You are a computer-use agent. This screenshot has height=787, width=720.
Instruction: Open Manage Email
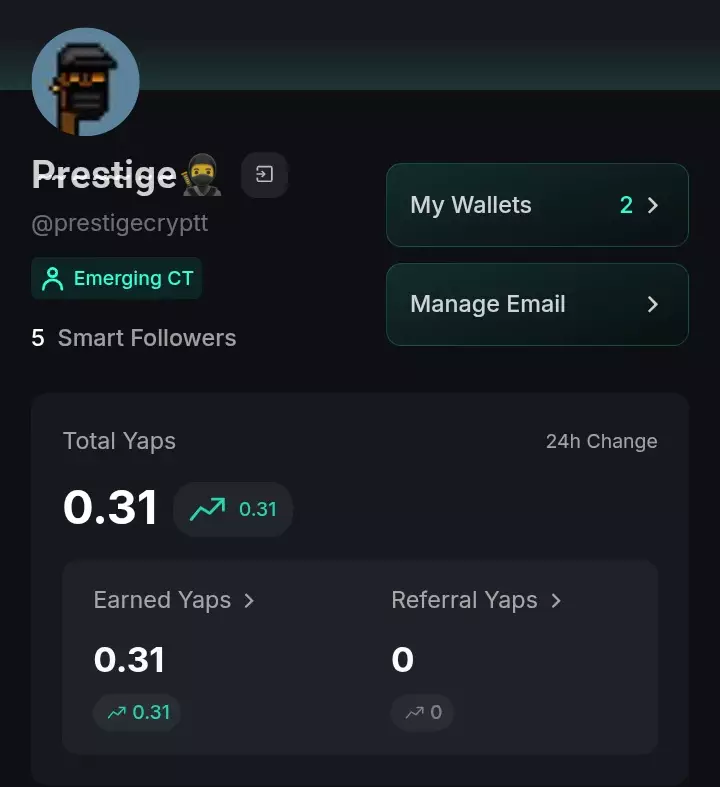(537, 304)
